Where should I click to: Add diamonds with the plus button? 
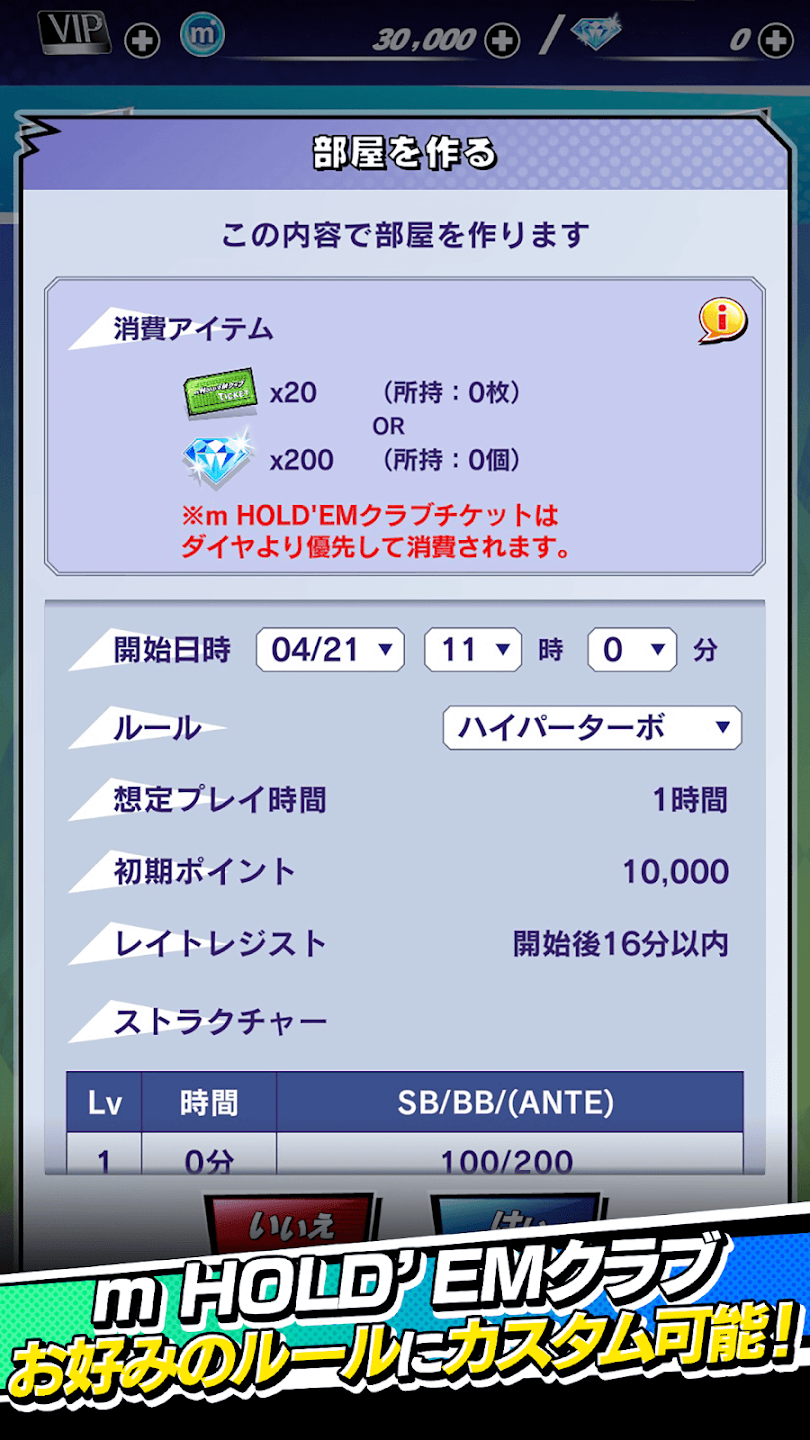point(775,41)
